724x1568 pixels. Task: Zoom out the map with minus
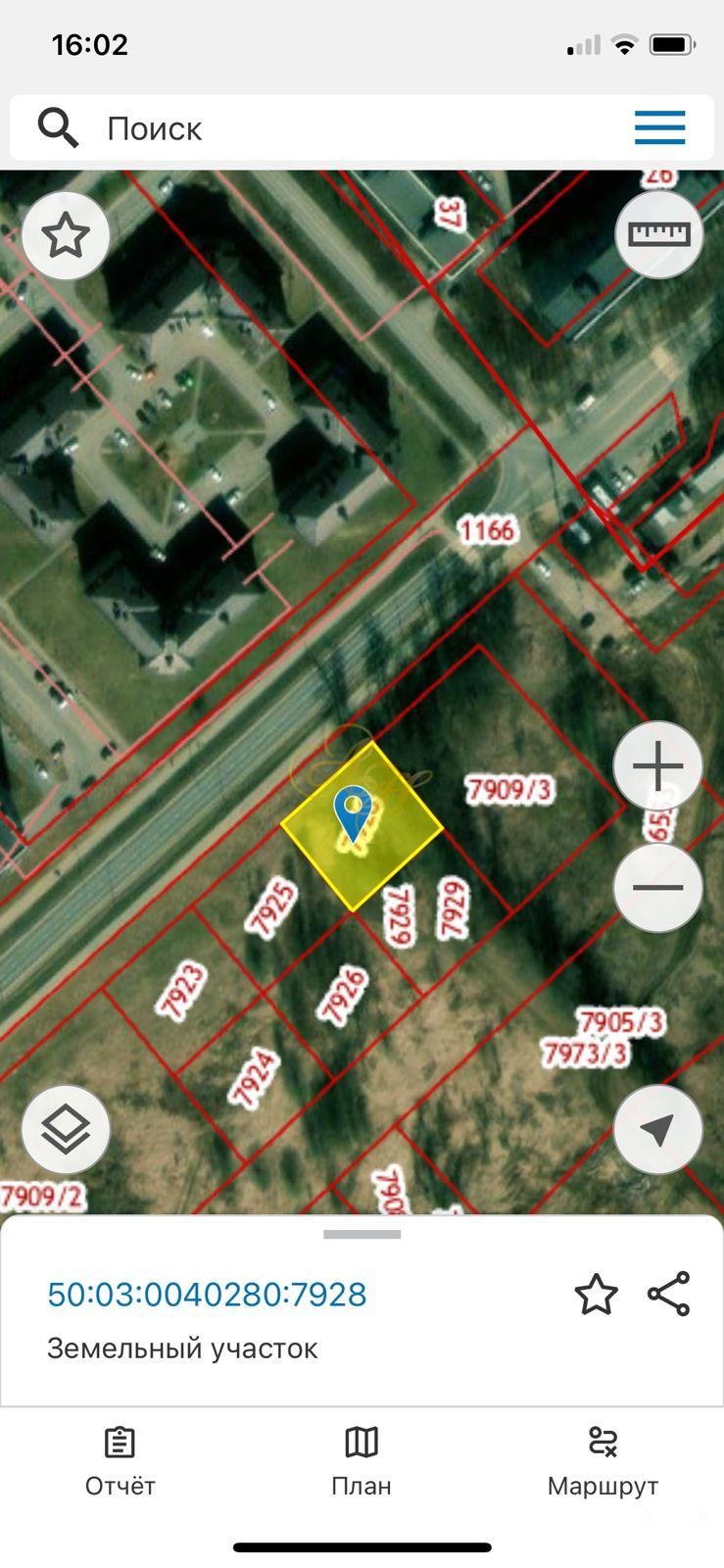pyautogui.click(x=658, y=888)
